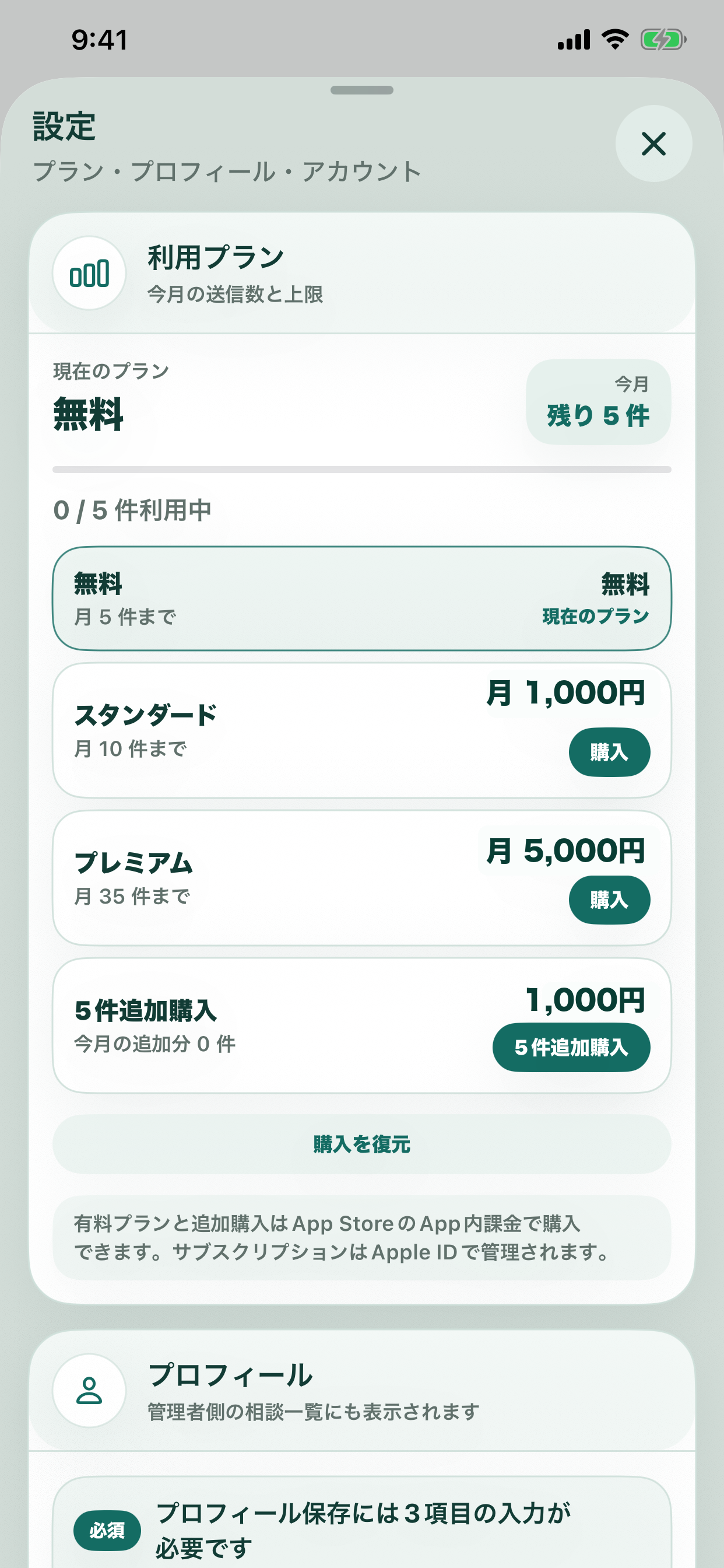Purchase the プレミアム plan
The height and width of the screenshot is (1568, 724).
coord(609,900)
